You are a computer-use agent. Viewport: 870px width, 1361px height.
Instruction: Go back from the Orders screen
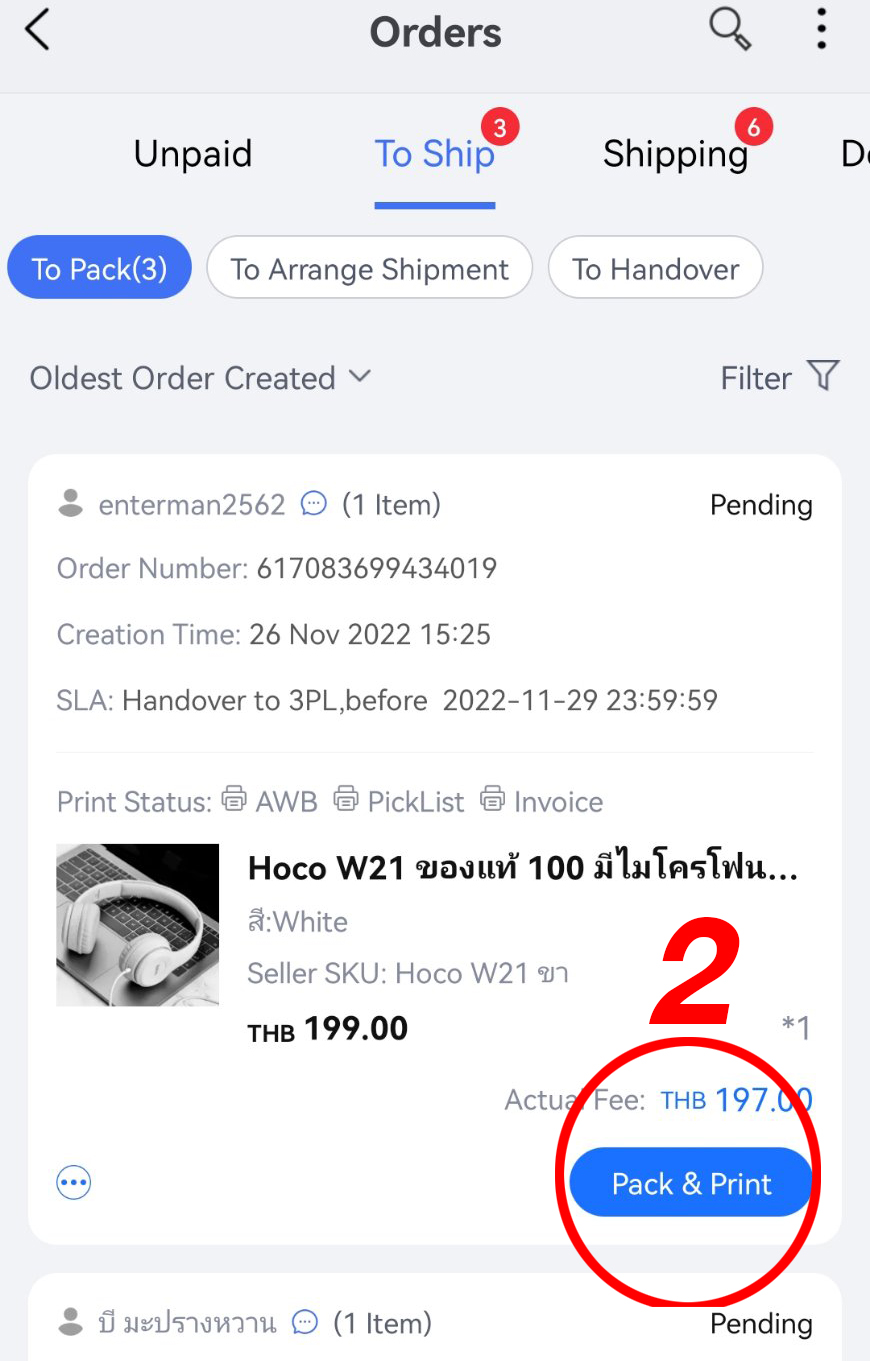[x=37, y=32]
